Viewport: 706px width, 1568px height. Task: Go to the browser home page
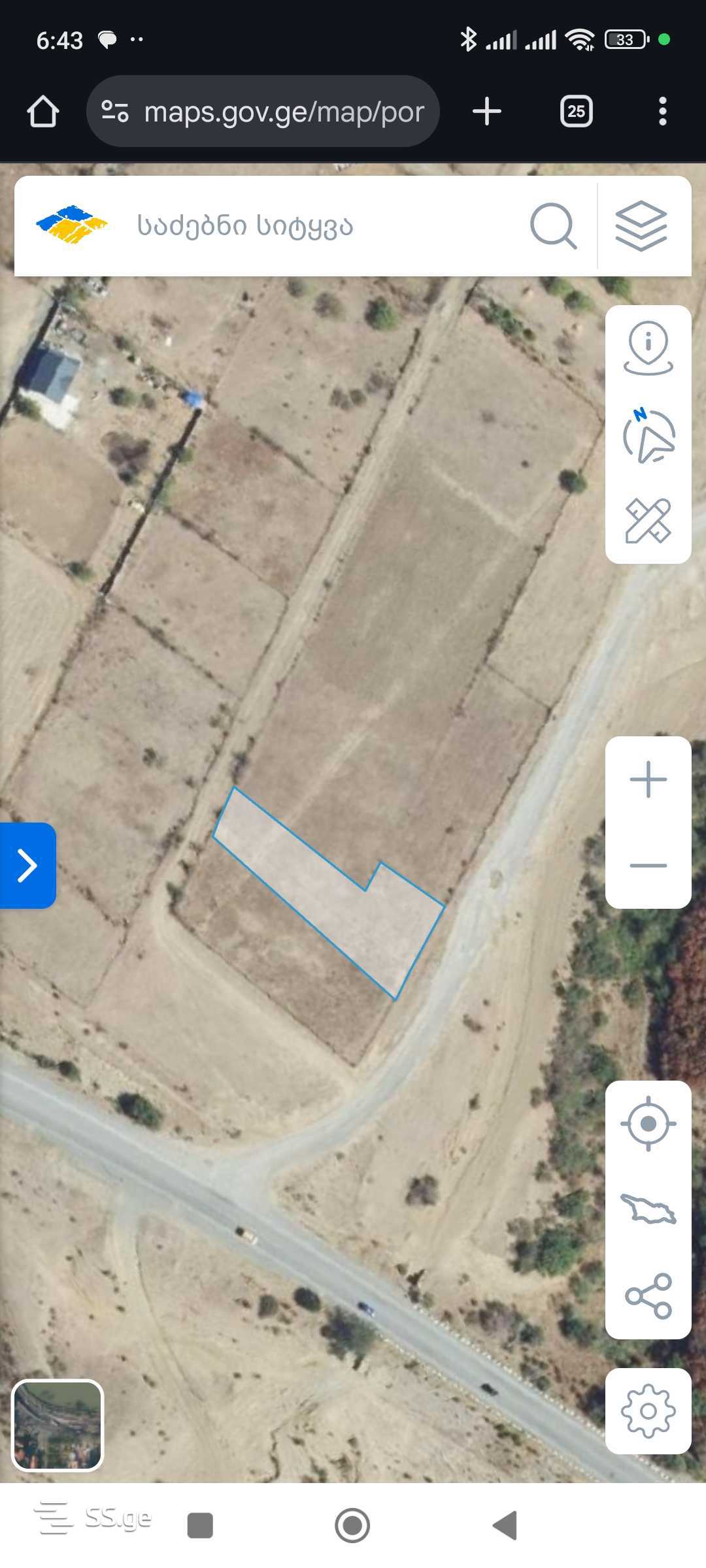click(x=43, y=111)
